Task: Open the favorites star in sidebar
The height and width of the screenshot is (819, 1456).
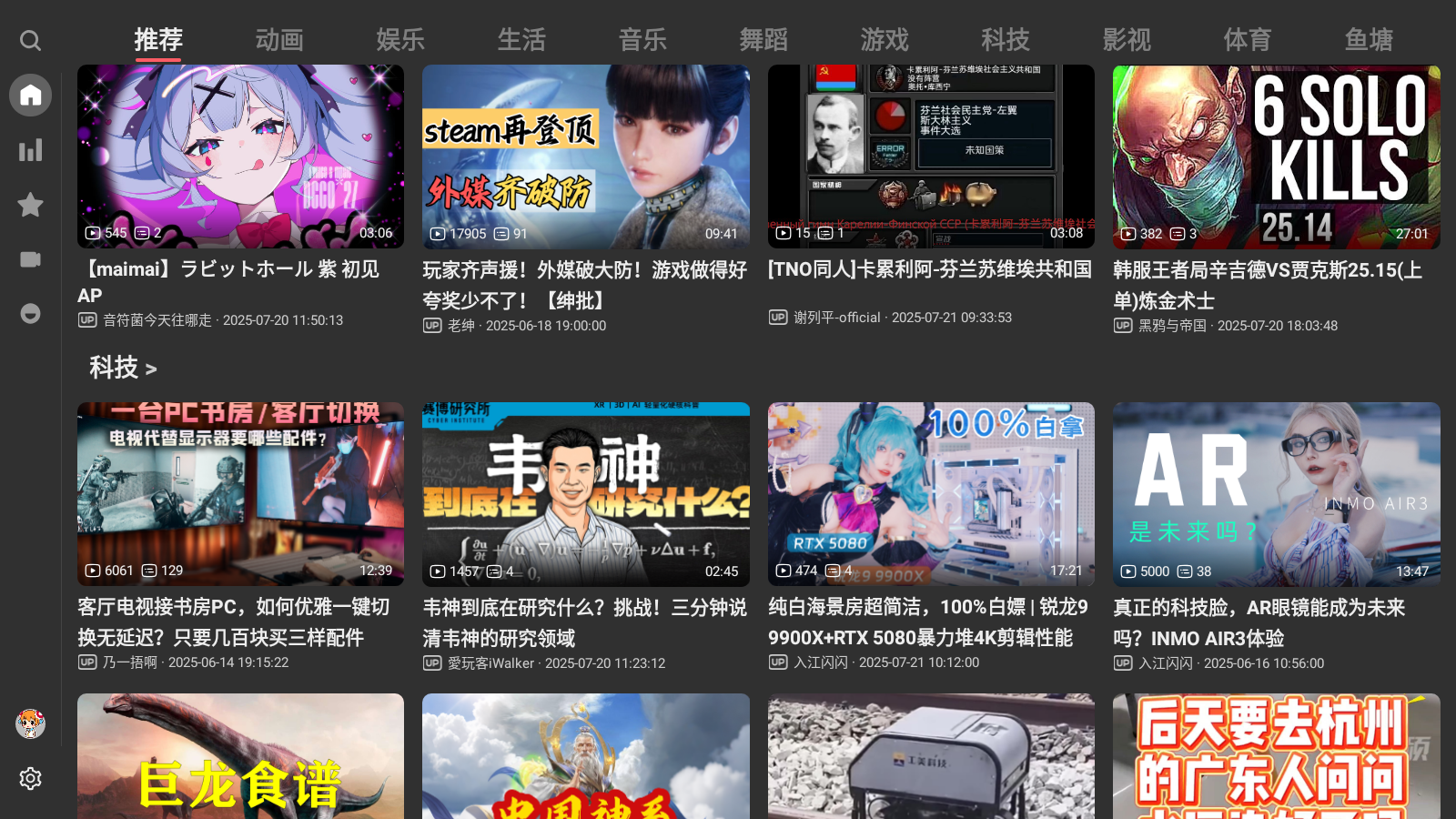Action: tap(30, 205)
